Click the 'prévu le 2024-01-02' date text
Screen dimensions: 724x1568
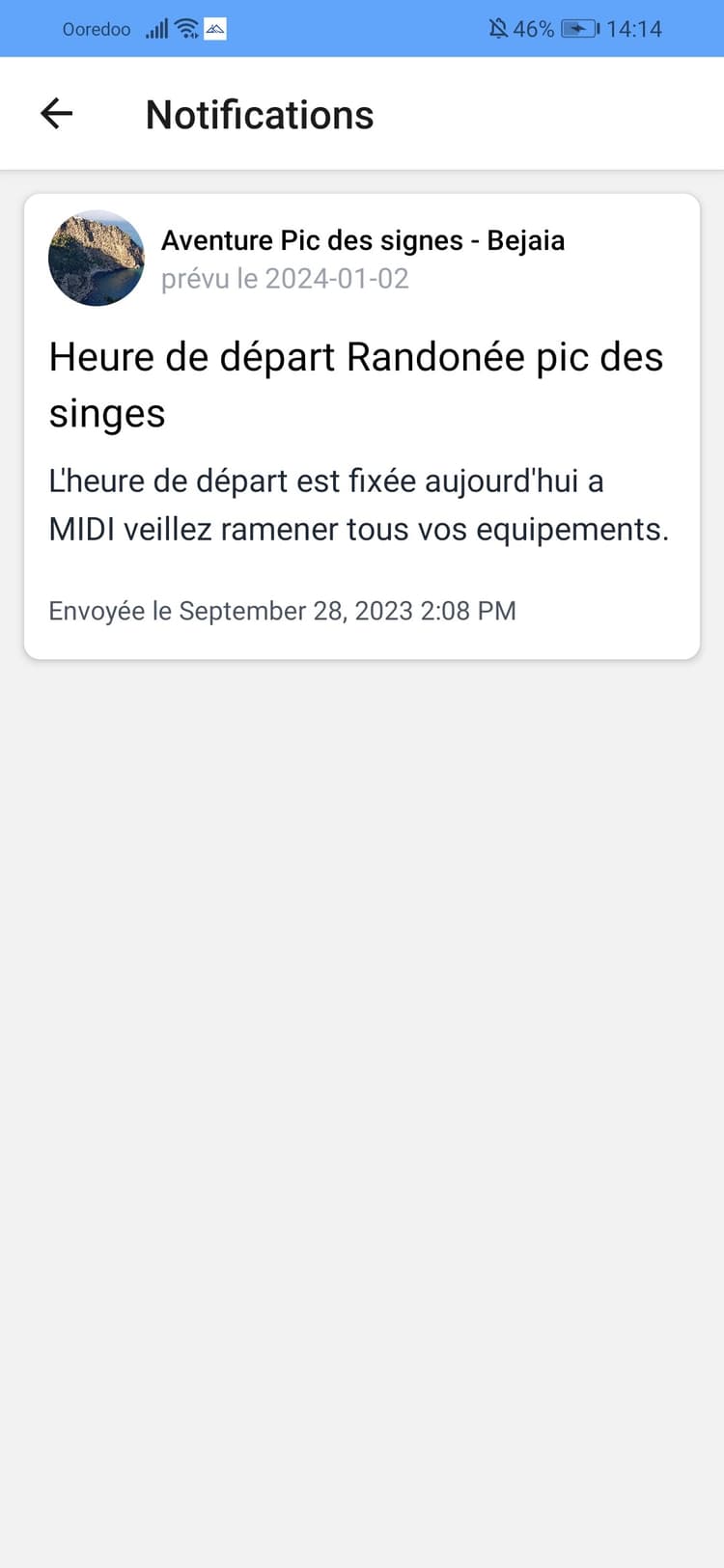285,278
